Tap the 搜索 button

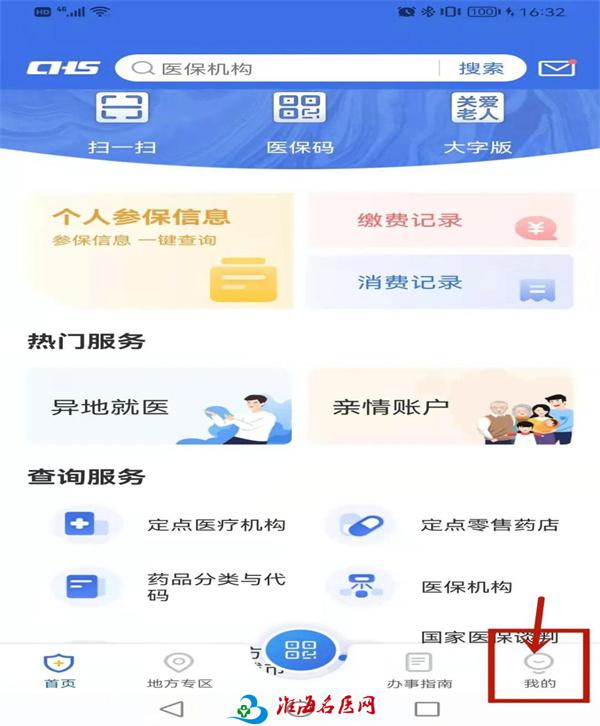[481, 69]
